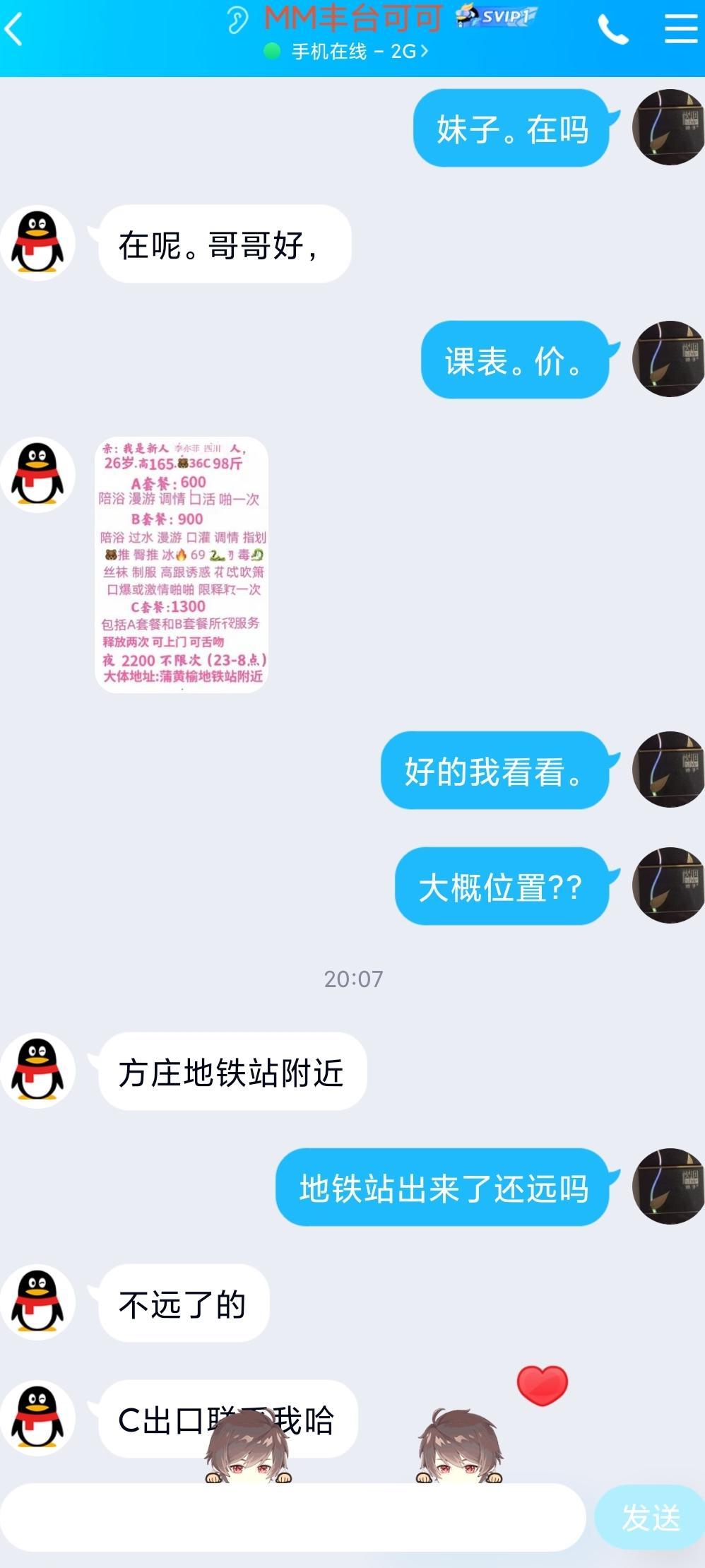Tap the message input field
The width and height of the screenshot is (705, 1568).
293,1518
